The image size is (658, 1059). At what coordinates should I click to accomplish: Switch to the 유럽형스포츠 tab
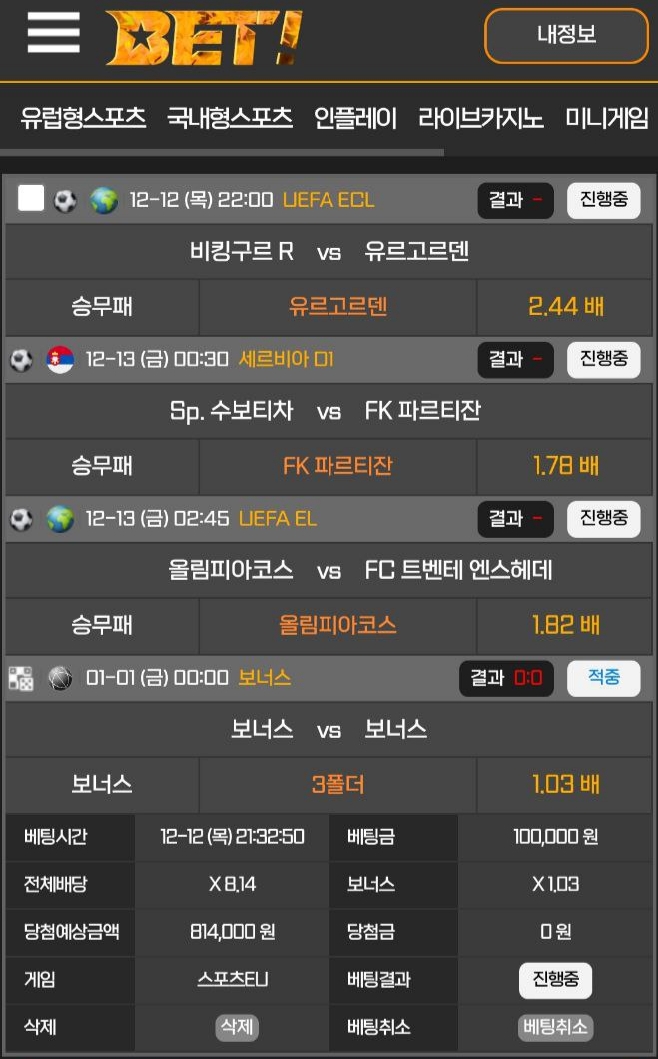pos(84,118)
